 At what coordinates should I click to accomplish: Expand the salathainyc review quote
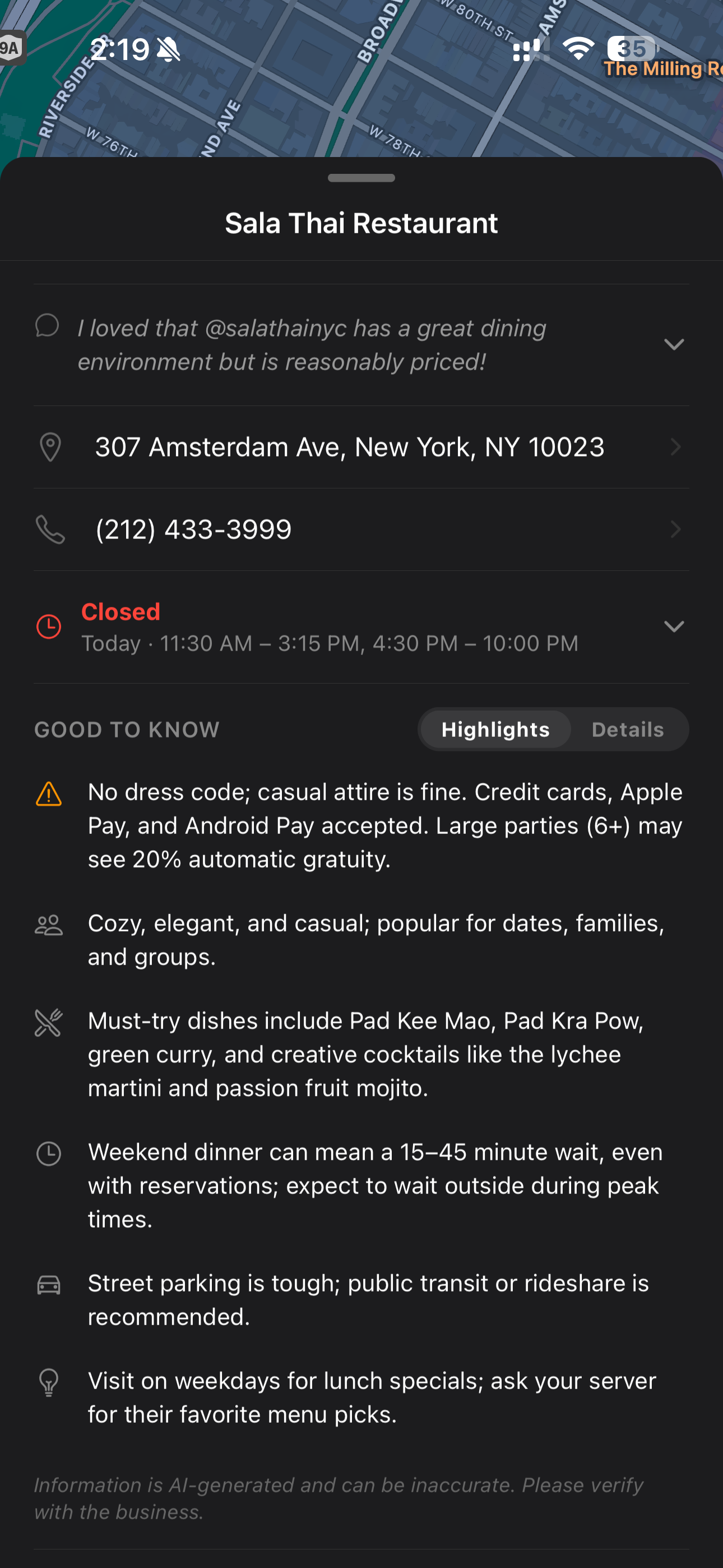coord(674,344)
